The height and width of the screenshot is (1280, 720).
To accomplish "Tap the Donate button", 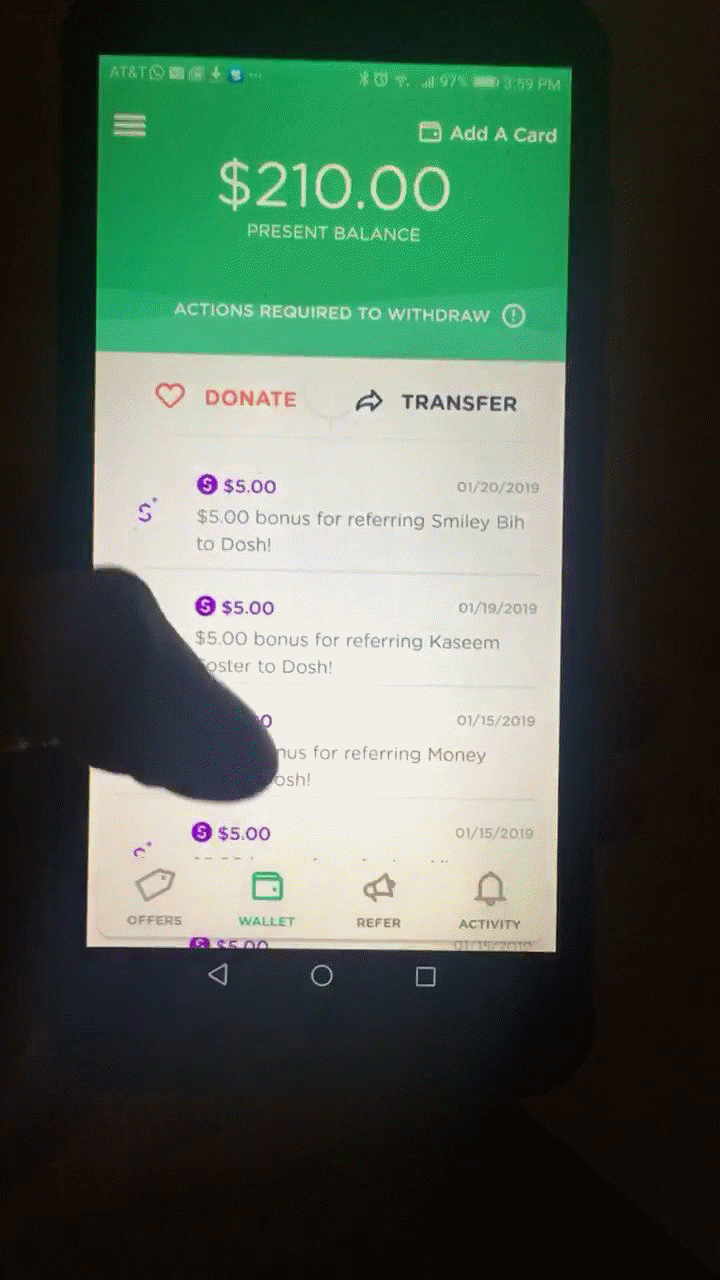I will tap(227, 398).
